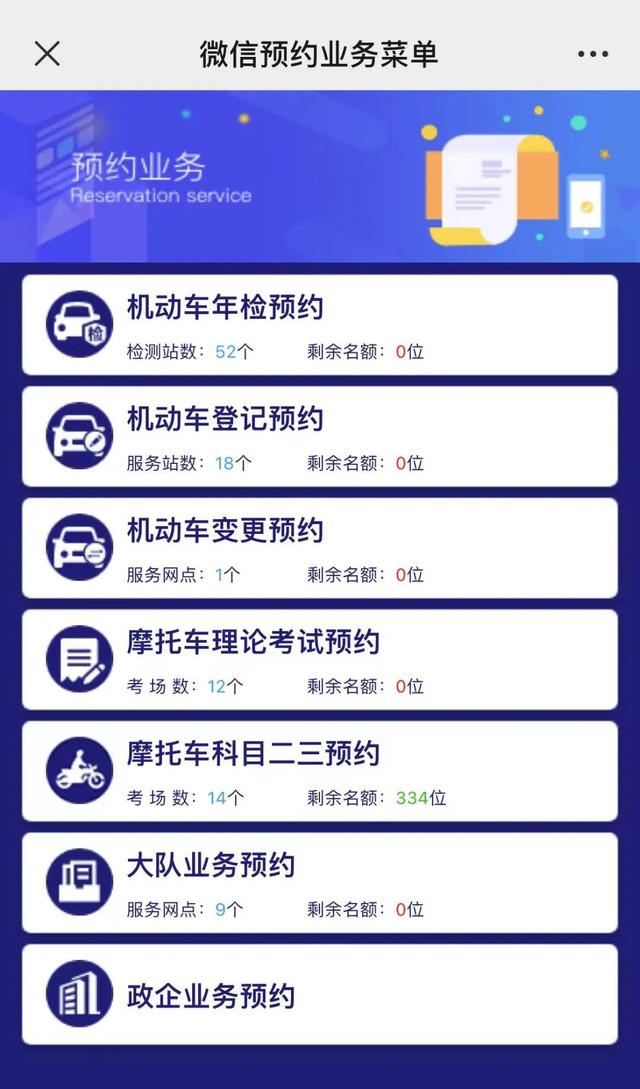The width and height of the screenshot is (640, 1089).
Task: Open 机动车年检预约 reservation
Action: (x=320, y=324)
